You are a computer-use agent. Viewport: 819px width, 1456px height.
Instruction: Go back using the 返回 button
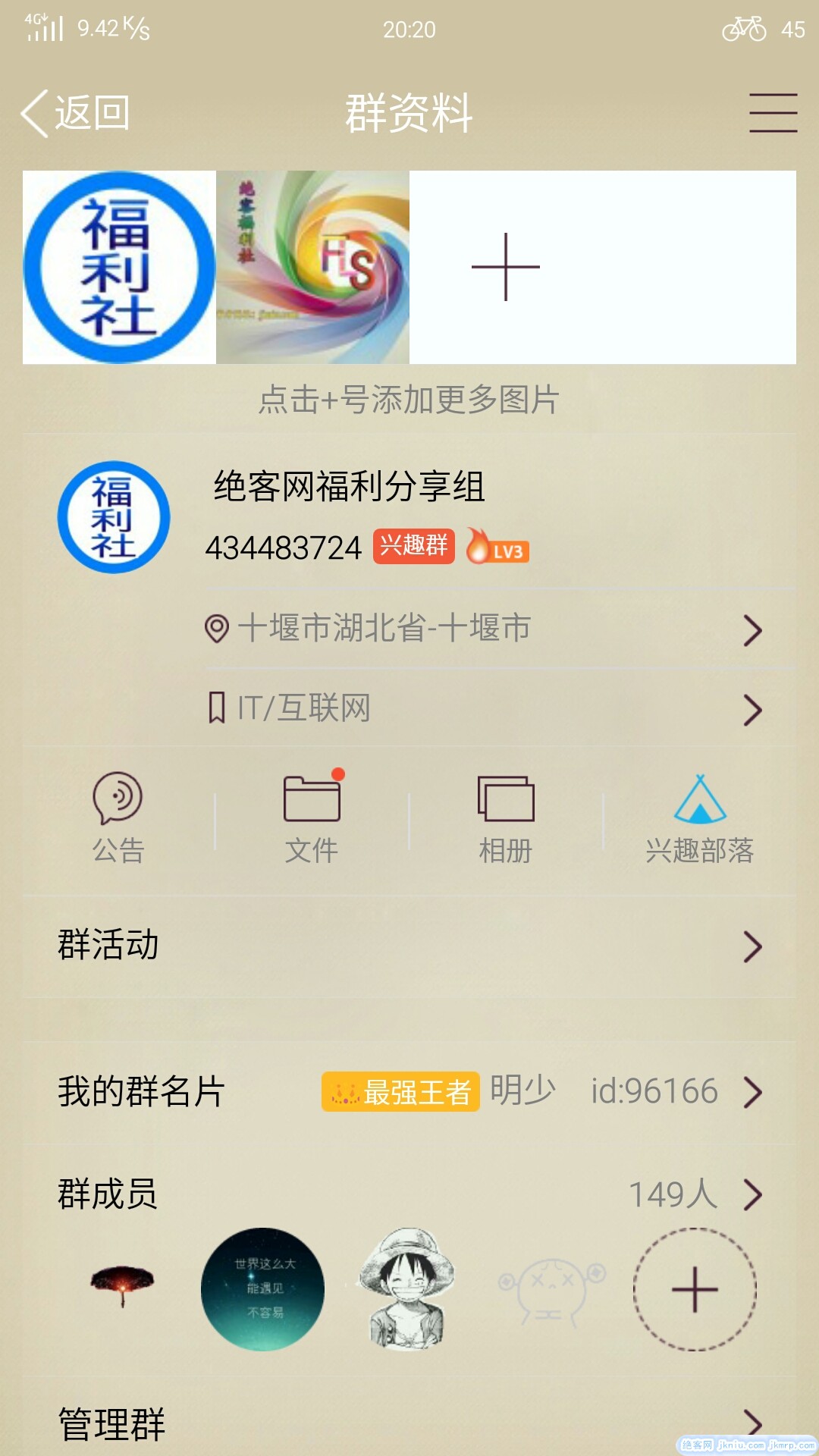[x=76, y=114]
